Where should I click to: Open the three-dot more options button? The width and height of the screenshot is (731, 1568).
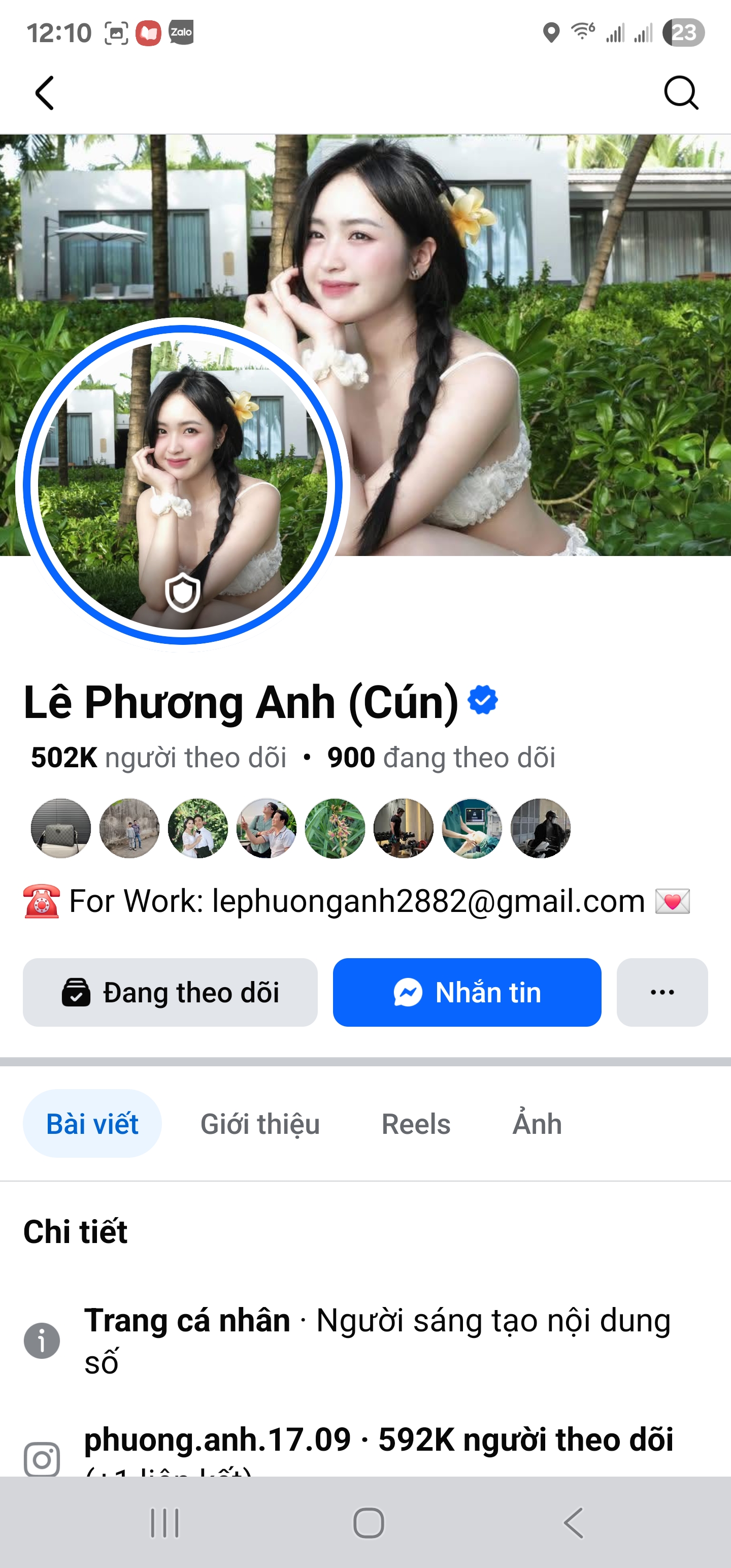[x=661, y=992]
